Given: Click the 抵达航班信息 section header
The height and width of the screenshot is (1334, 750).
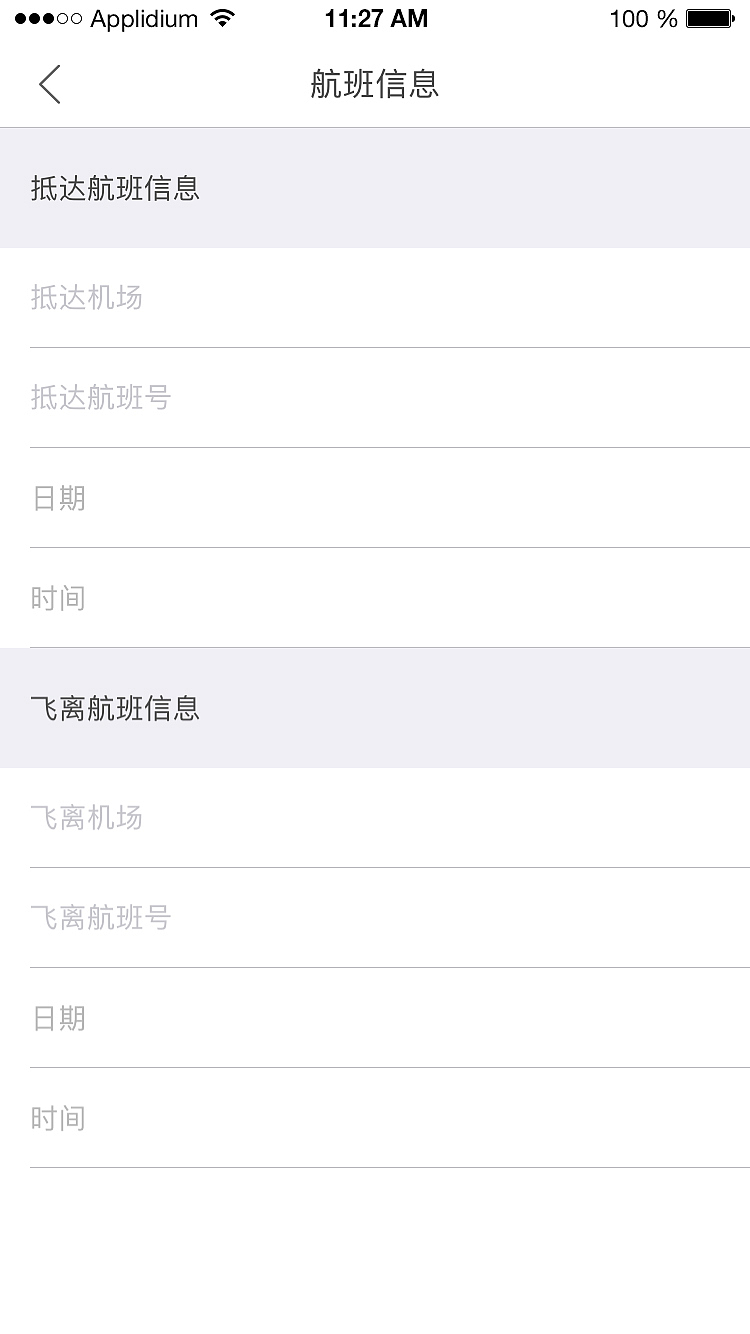Looking at the screenshot, I should tap(114, 188).
